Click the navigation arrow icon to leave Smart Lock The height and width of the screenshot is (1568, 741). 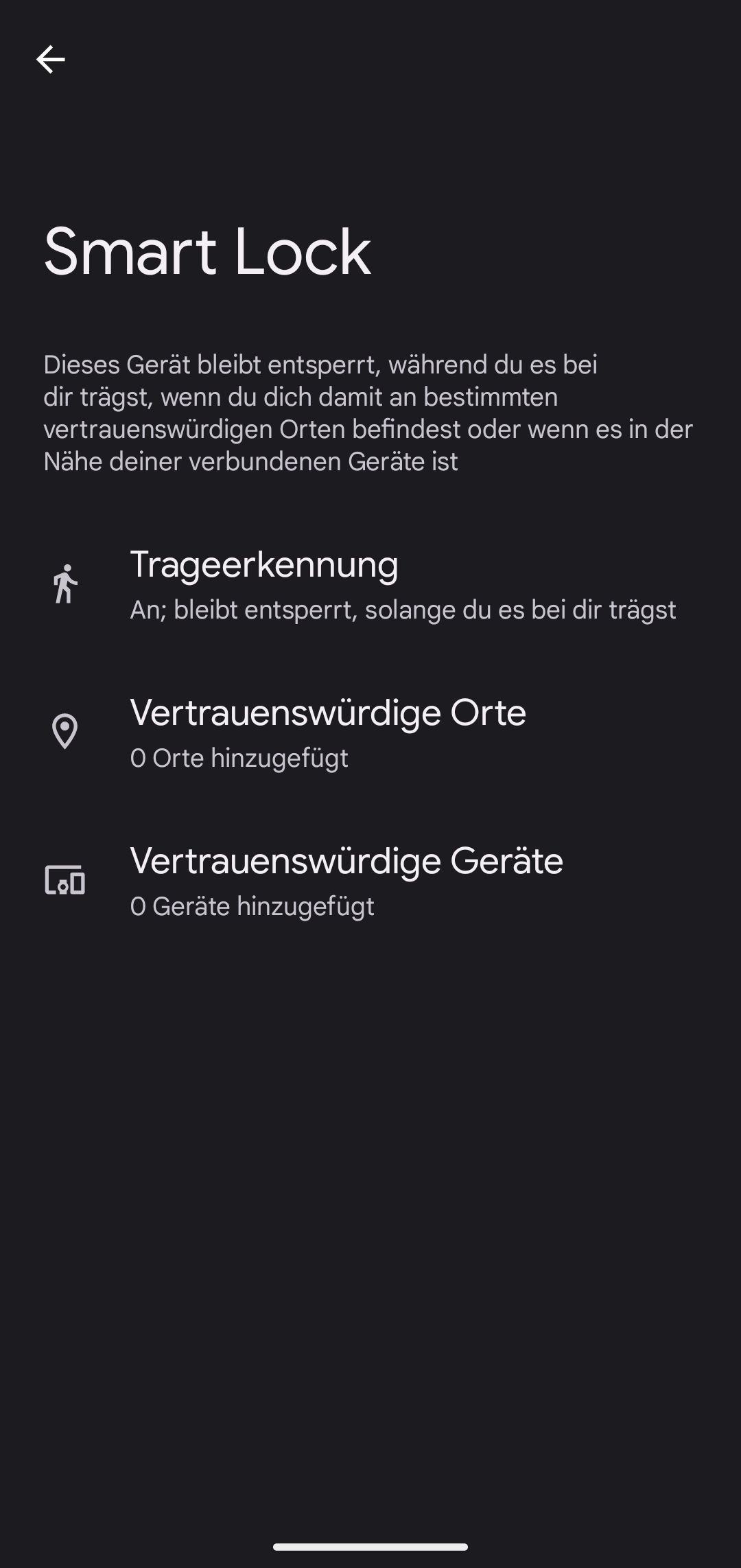tap(51, 59)
